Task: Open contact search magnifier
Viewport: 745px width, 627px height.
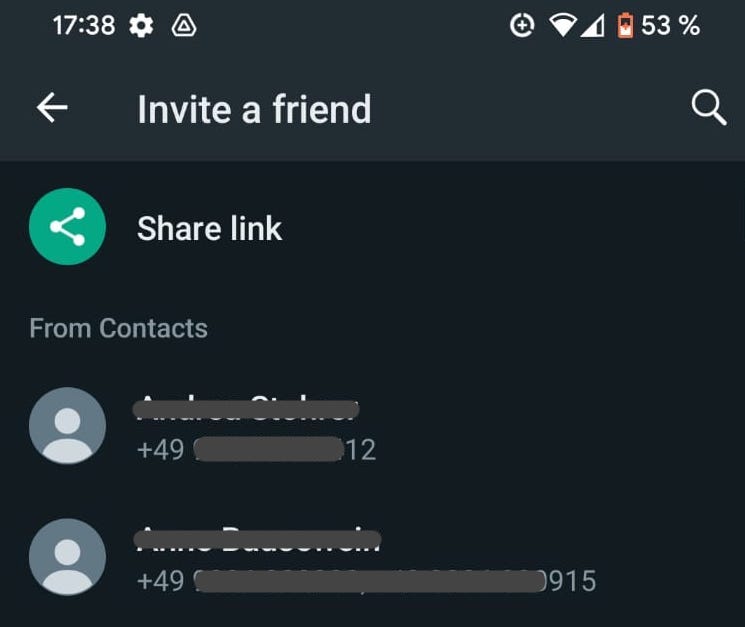Action: pos(708,109)
